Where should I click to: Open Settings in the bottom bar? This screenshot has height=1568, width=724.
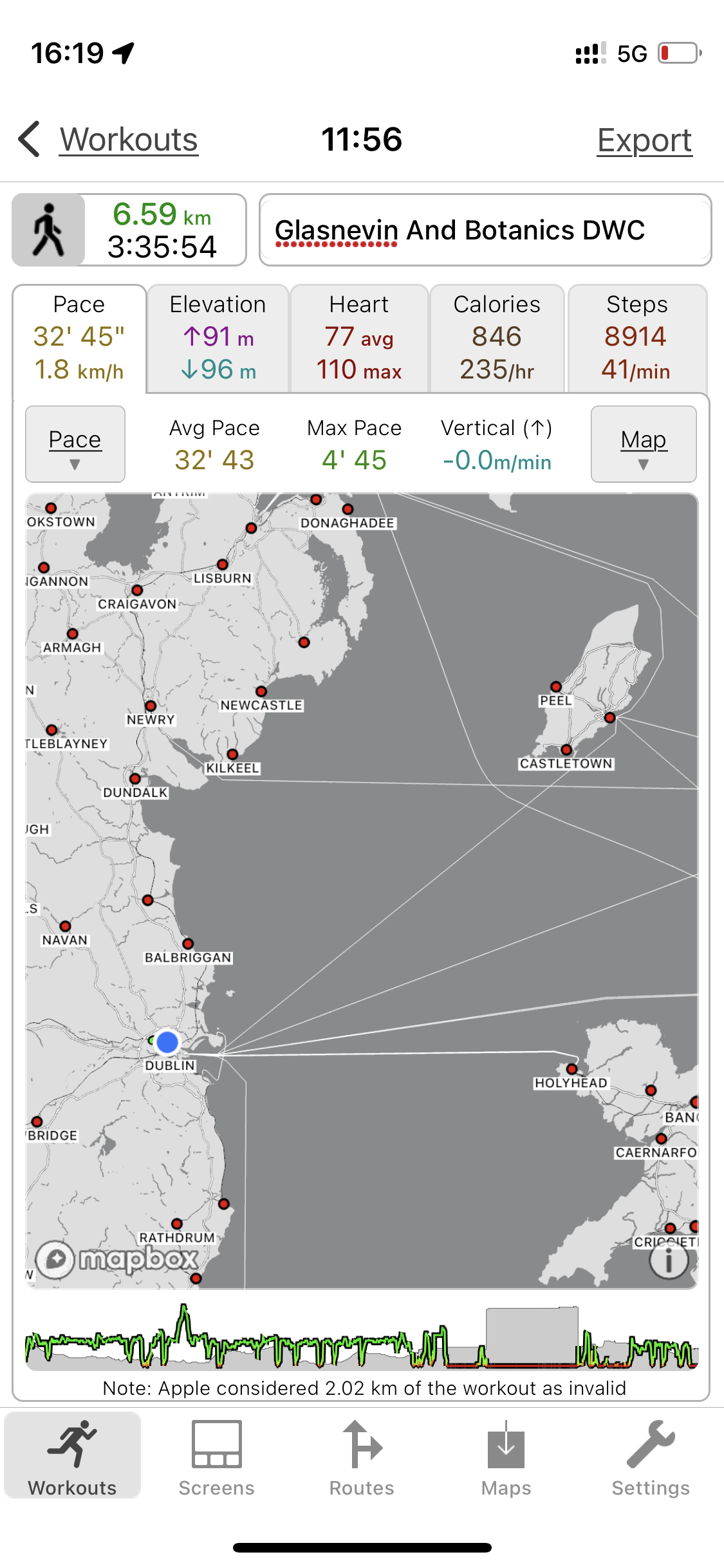(x=651, y=1457)
